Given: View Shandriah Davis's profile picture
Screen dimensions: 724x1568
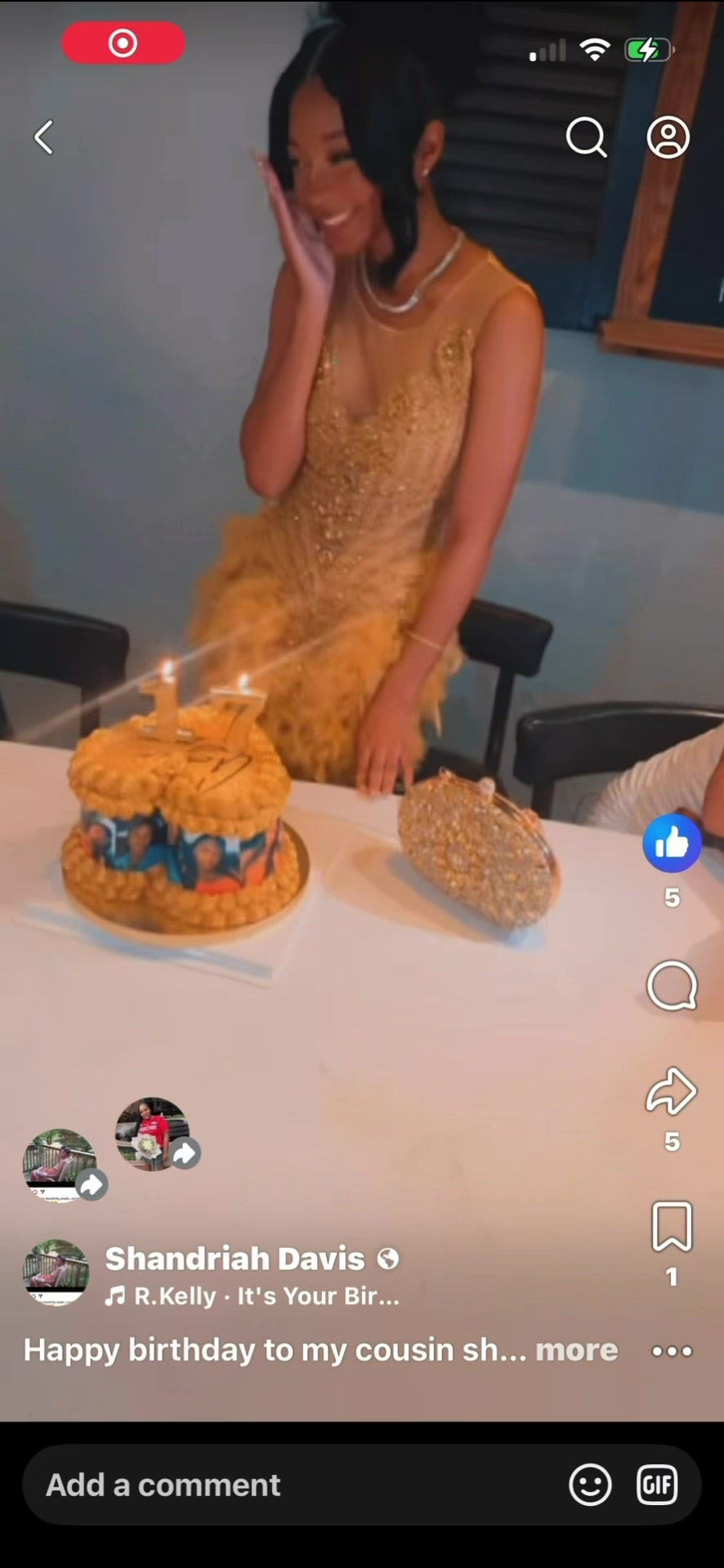Looking at the screenshot, I should pyautogui.click(x=56, y=1272).
